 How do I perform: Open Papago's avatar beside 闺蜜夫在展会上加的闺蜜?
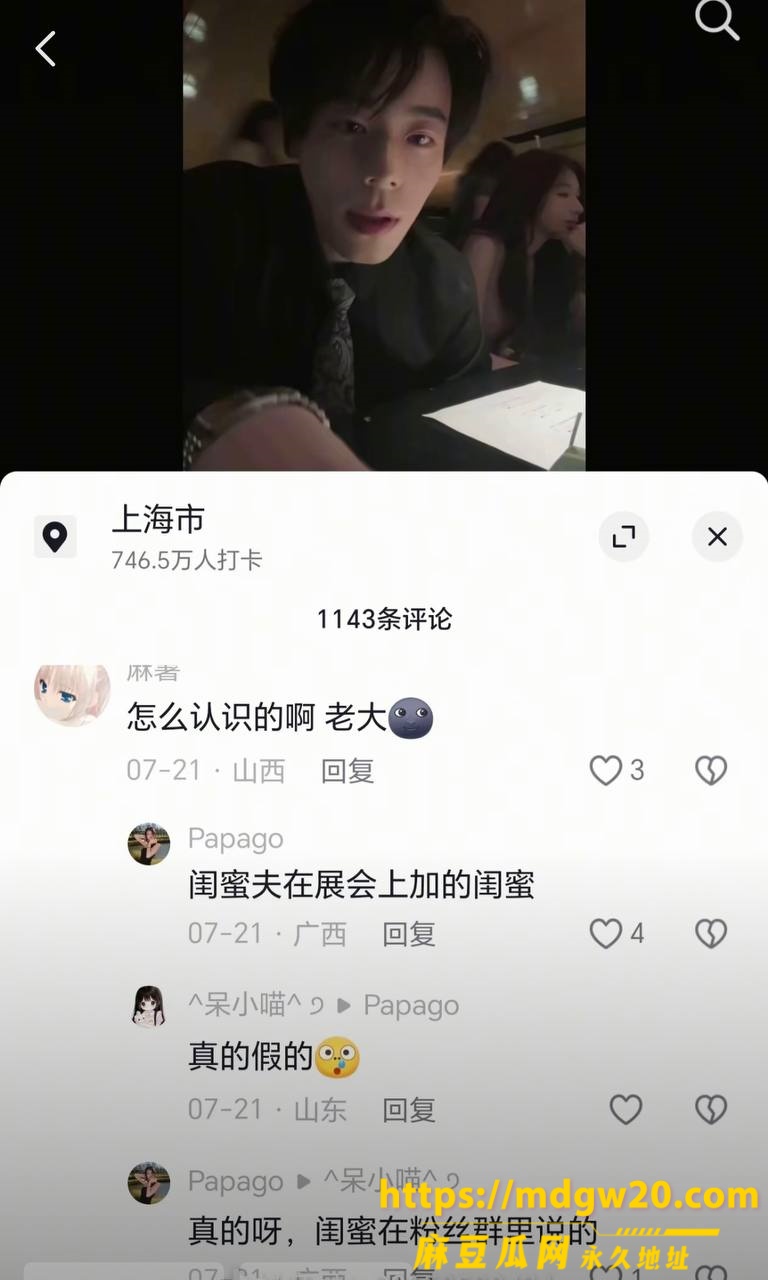point(149,844)
